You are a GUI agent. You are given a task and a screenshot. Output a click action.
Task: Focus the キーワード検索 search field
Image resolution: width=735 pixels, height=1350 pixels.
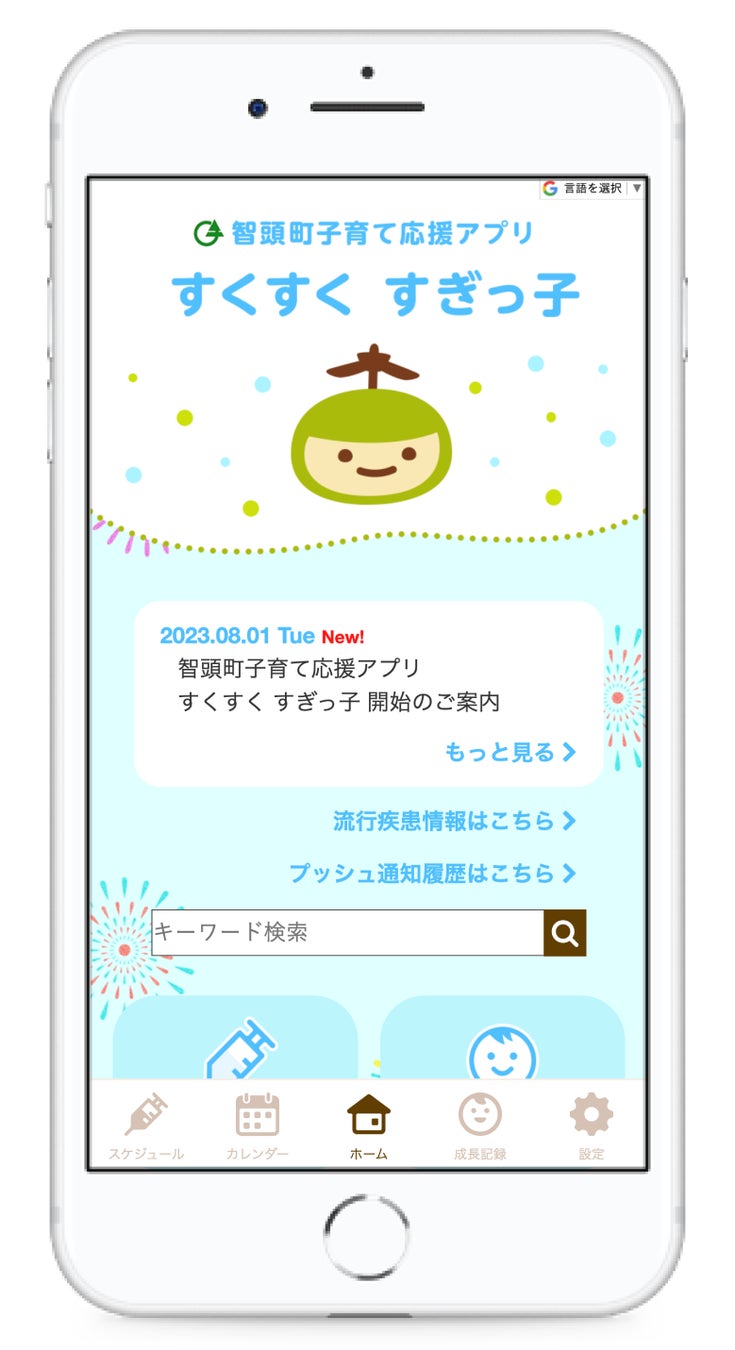(347, 933)
